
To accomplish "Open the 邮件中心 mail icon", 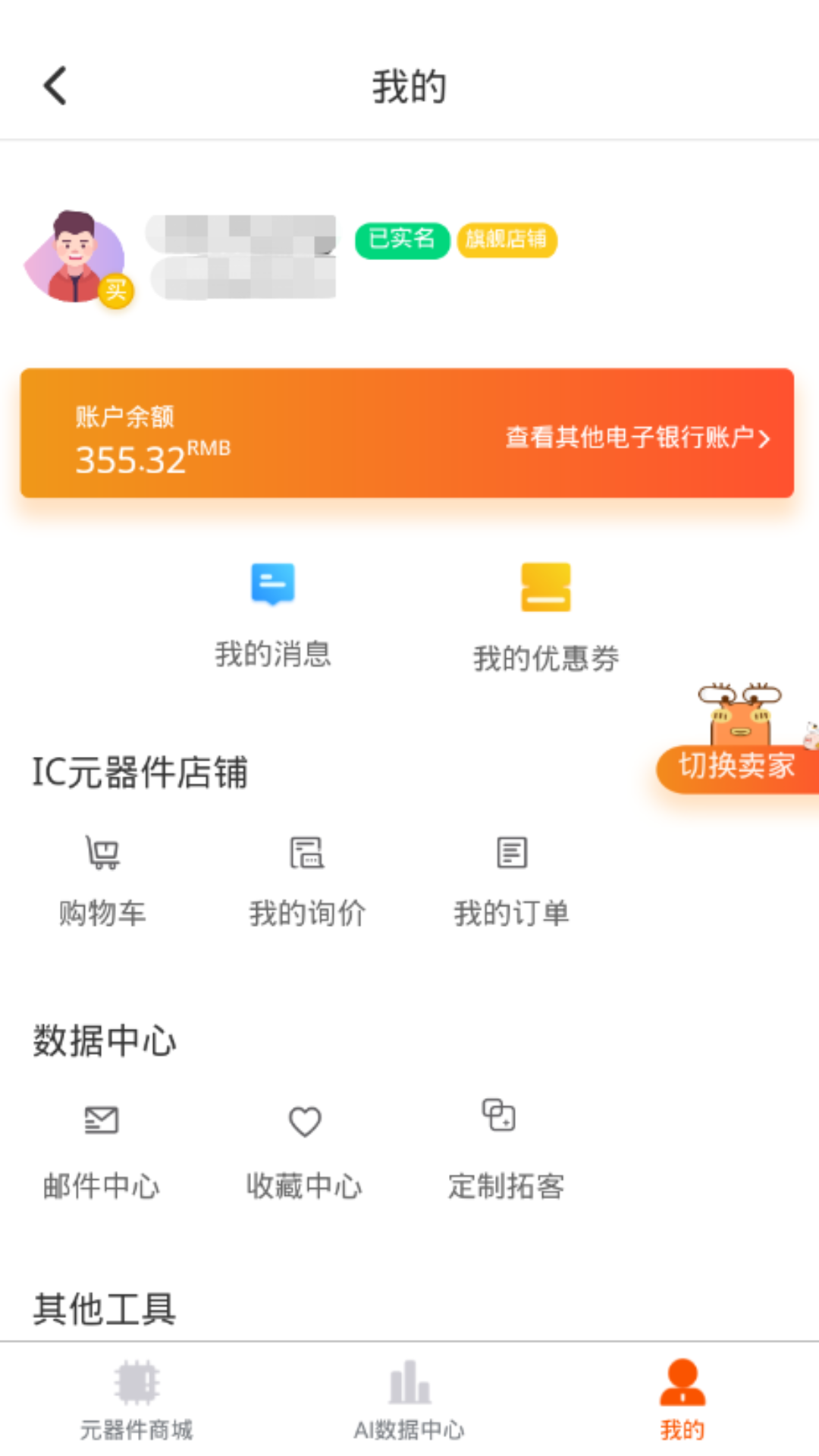I will coord(102,1119).
